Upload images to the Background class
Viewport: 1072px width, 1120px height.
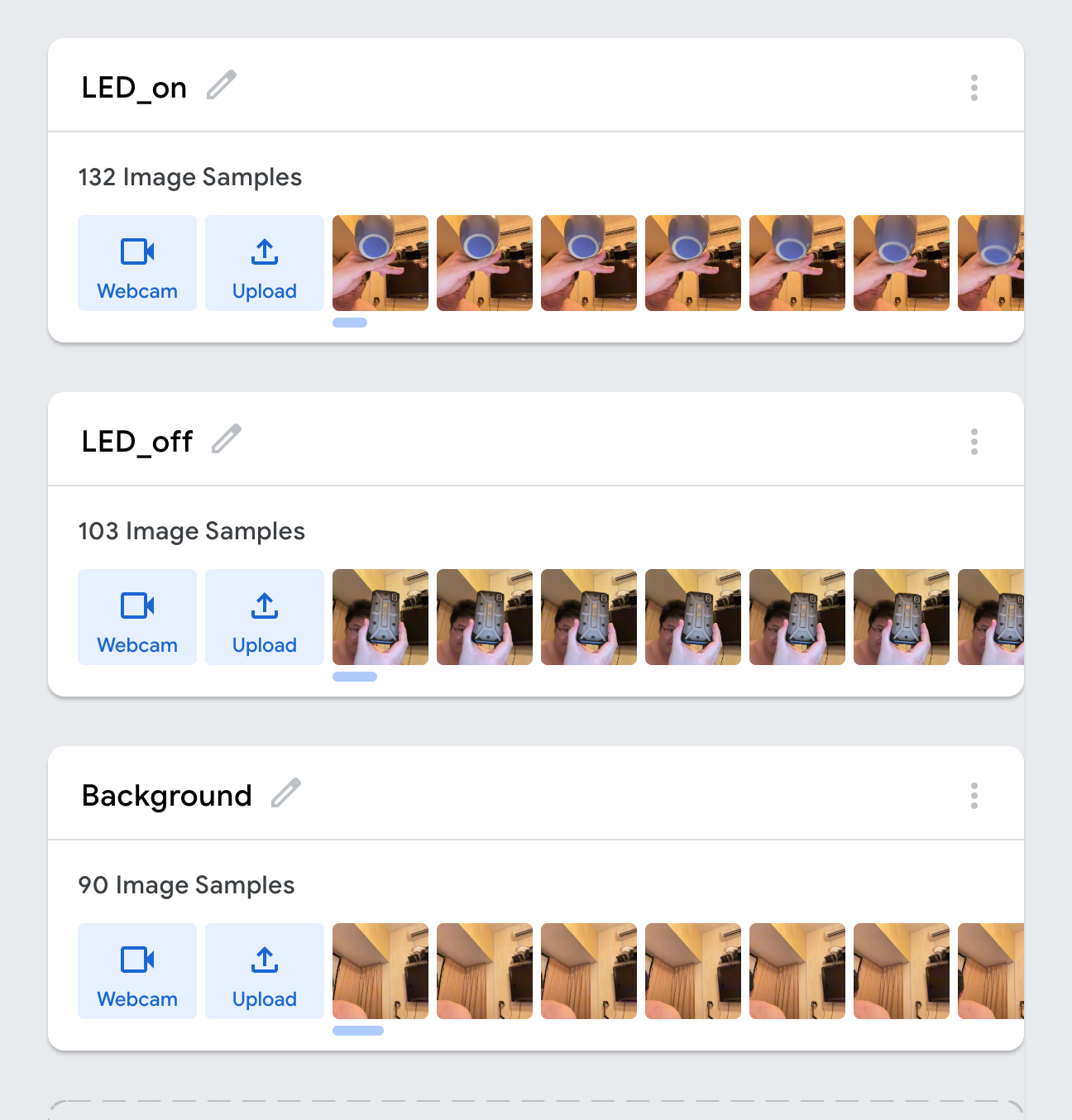click(265, 971)
